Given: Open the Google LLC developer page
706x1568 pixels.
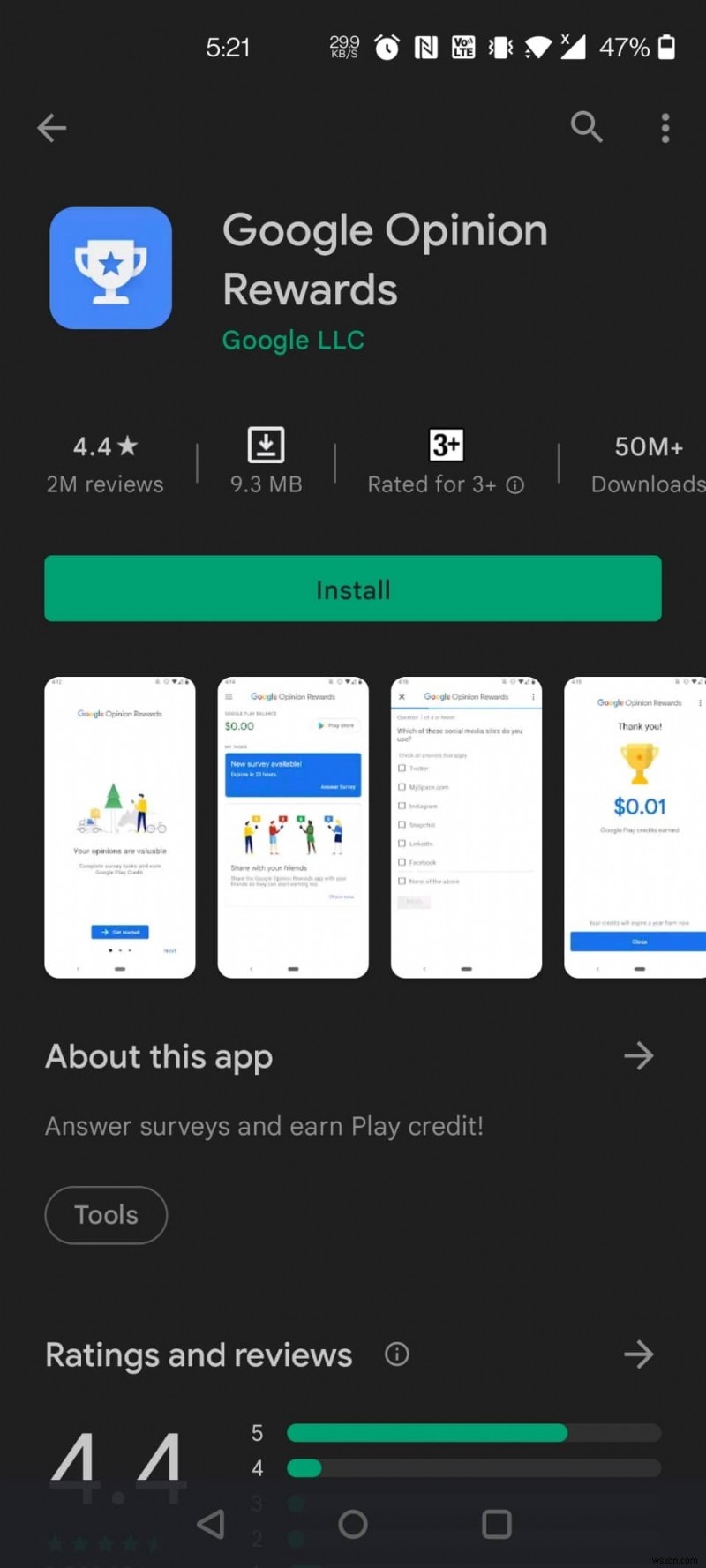Looking at the screenshot, I should coord(293,341).
